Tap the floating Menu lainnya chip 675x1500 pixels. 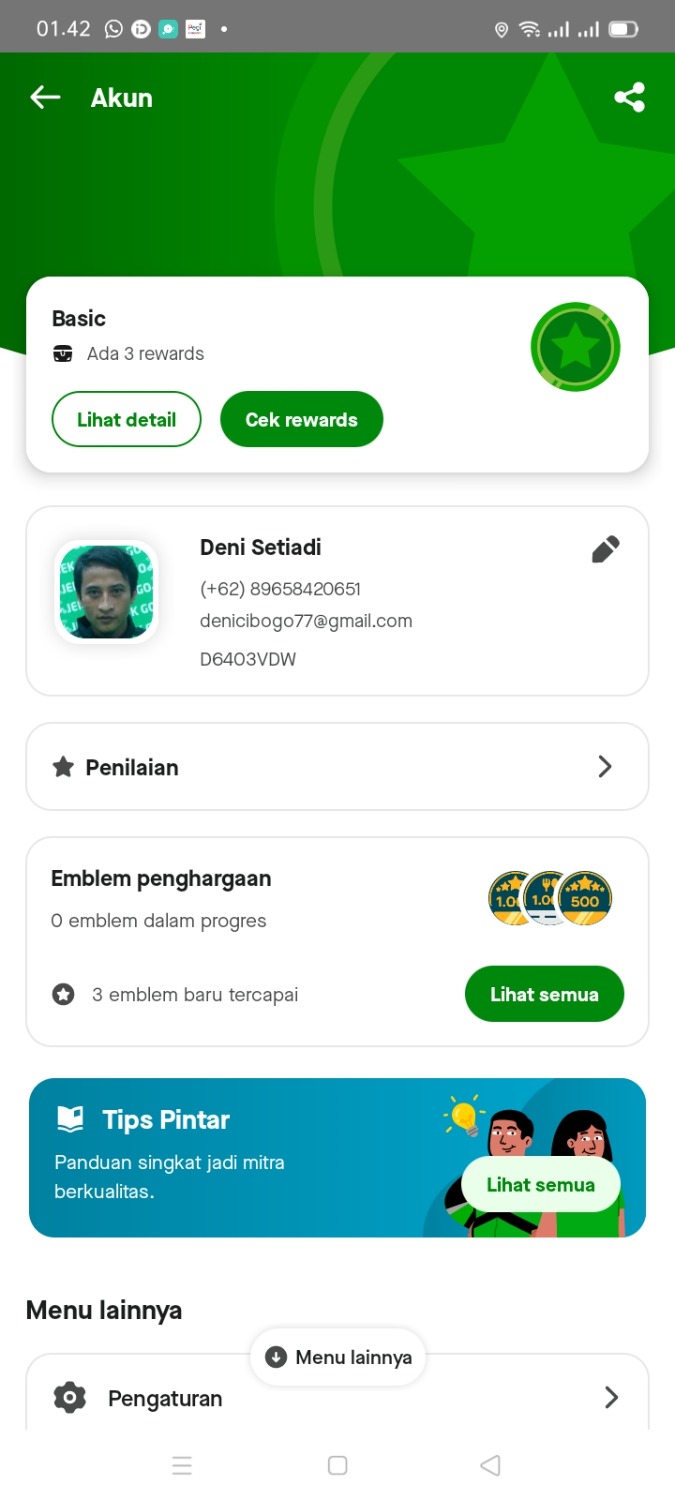[338, 1357]
